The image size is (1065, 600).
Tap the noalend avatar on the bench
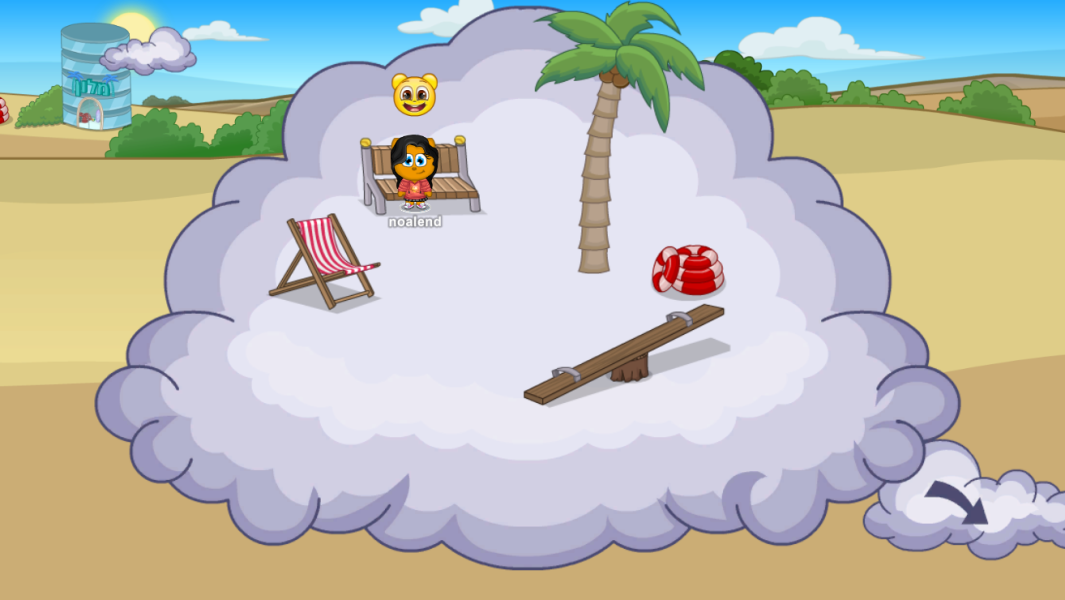[x=413, y=172]
